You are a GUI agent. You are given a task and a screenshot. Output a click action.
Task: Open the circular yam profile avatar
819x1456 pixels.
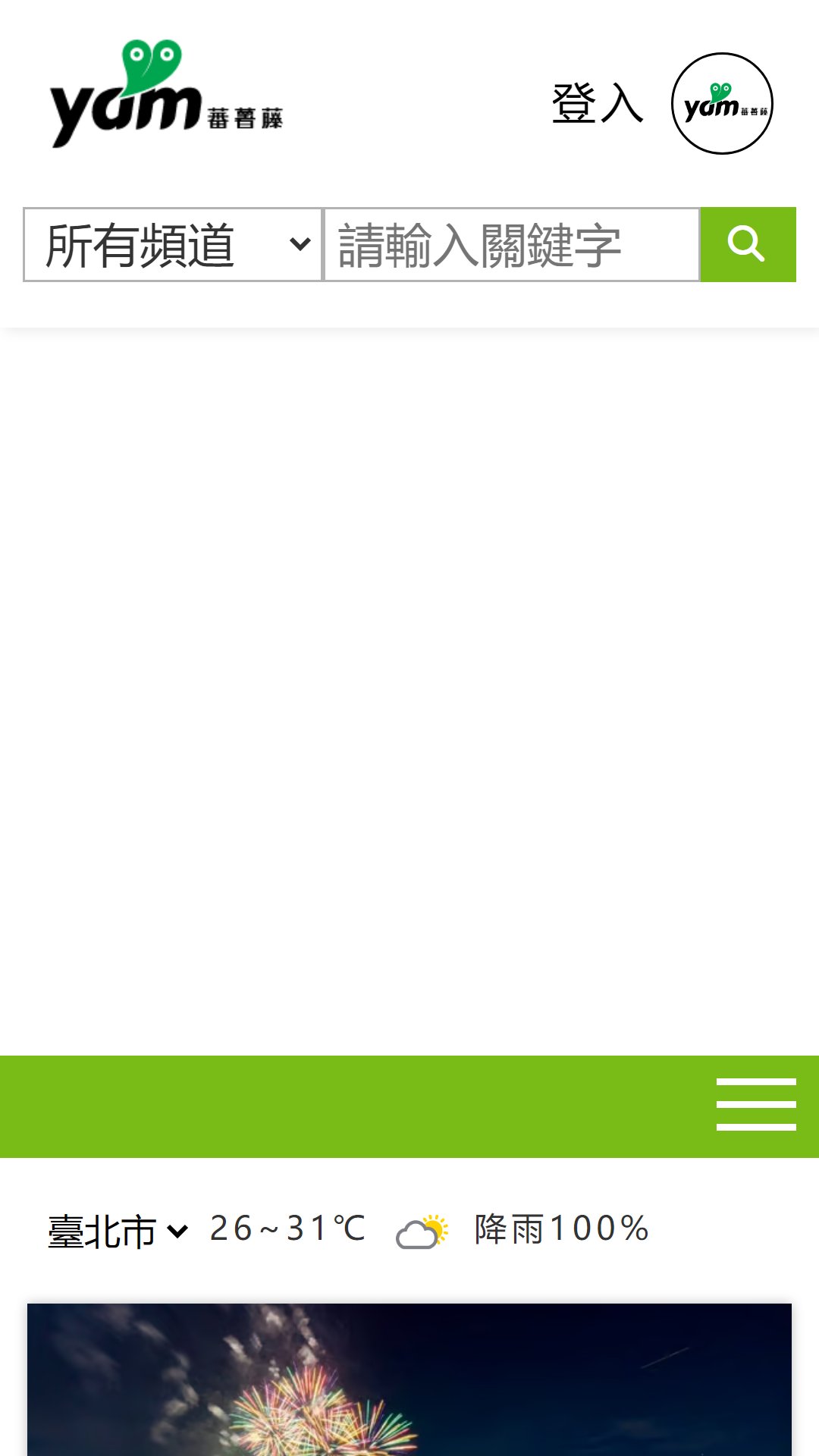pyautogui.click(x=722, y=103)
